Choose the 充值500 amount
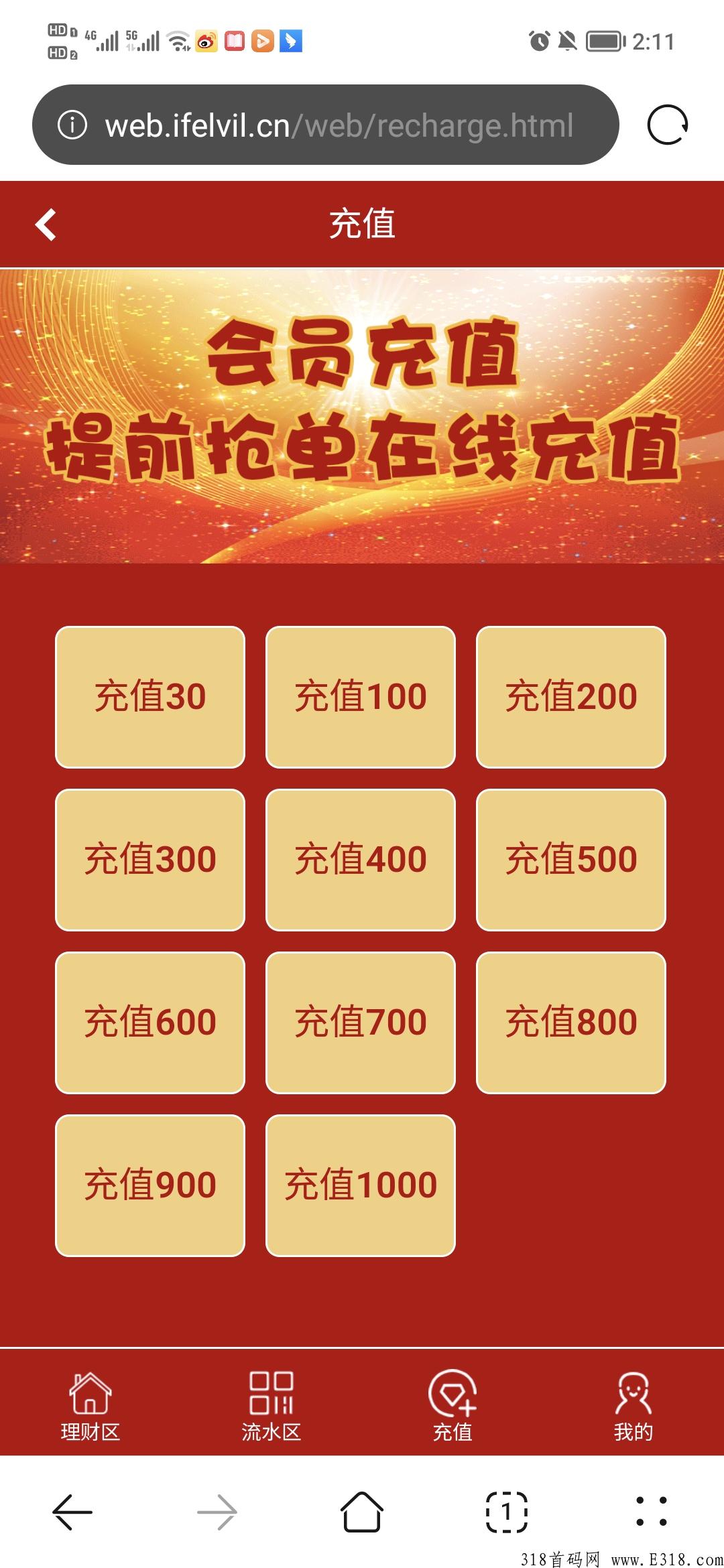The image size is (724, 1568). click(x=570, y=860)
